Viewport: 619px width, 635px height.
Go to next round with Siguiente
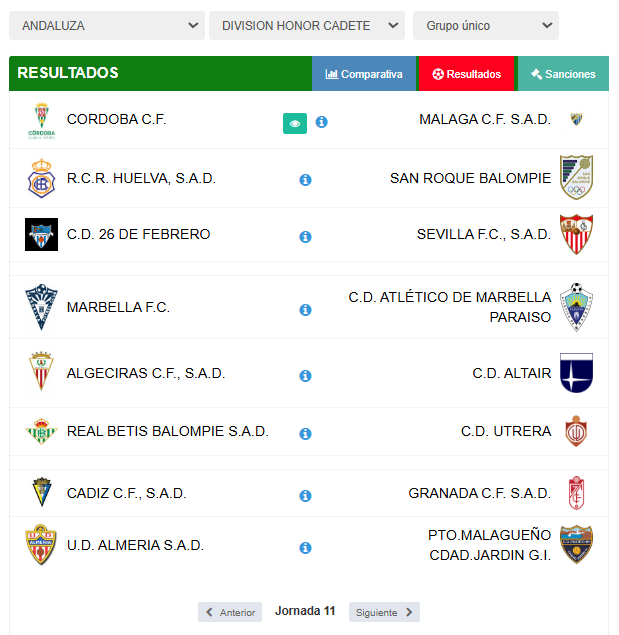[x=384, y=613]
